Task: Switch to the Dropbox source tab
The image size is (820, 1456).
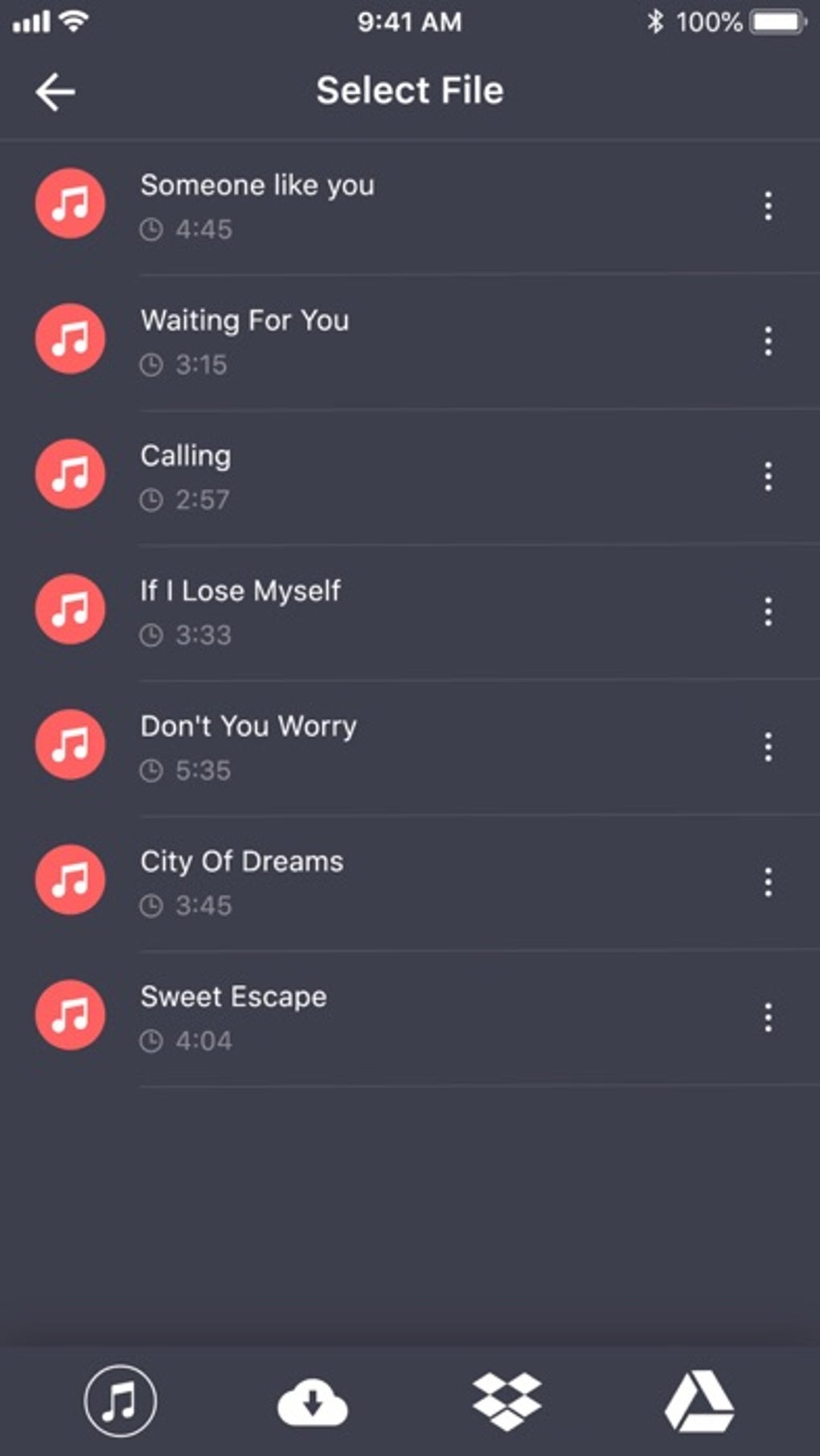Action: pyautogui.click(x=506, y=1402)
